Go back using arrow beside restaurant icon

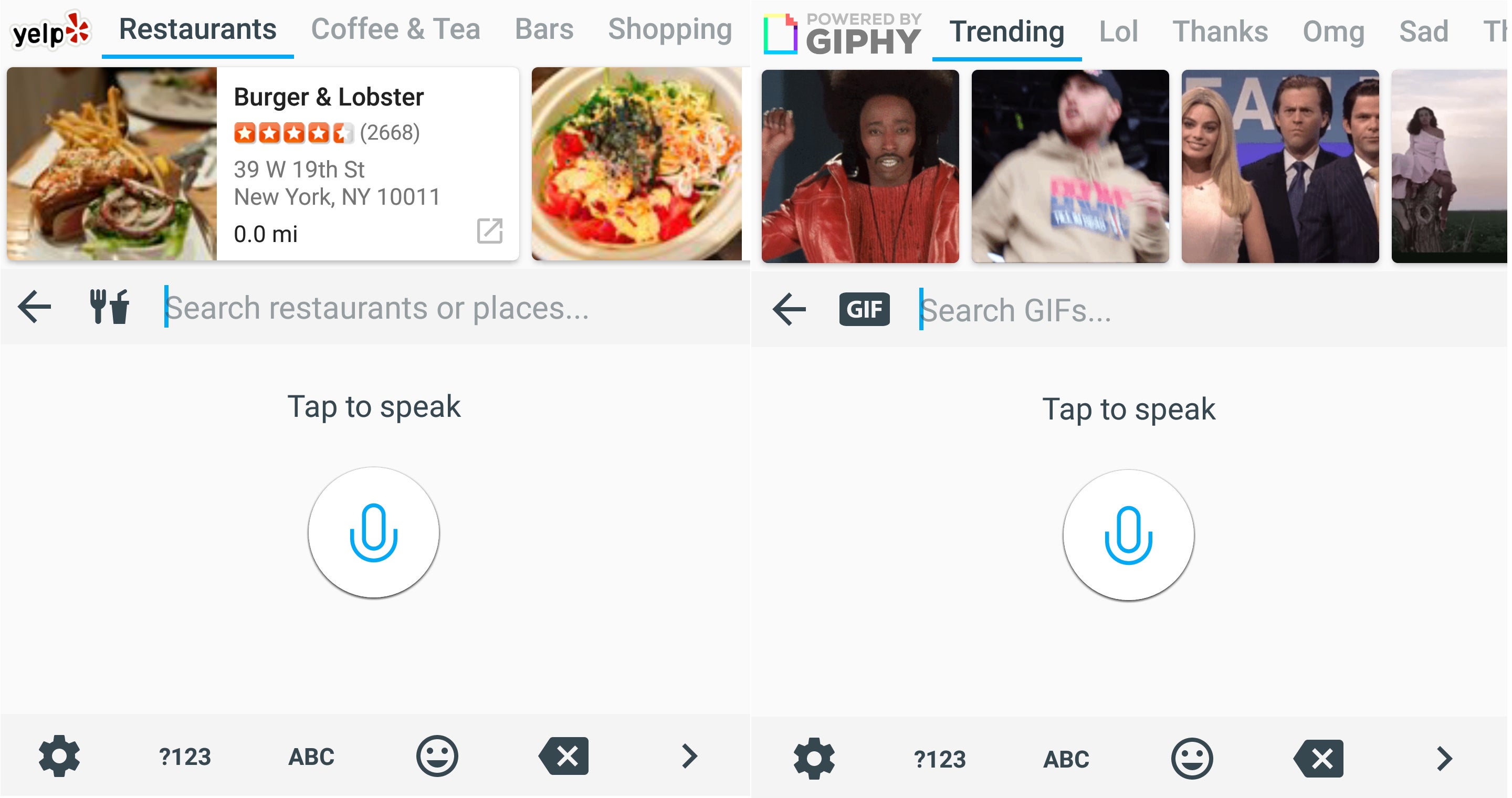35,307
